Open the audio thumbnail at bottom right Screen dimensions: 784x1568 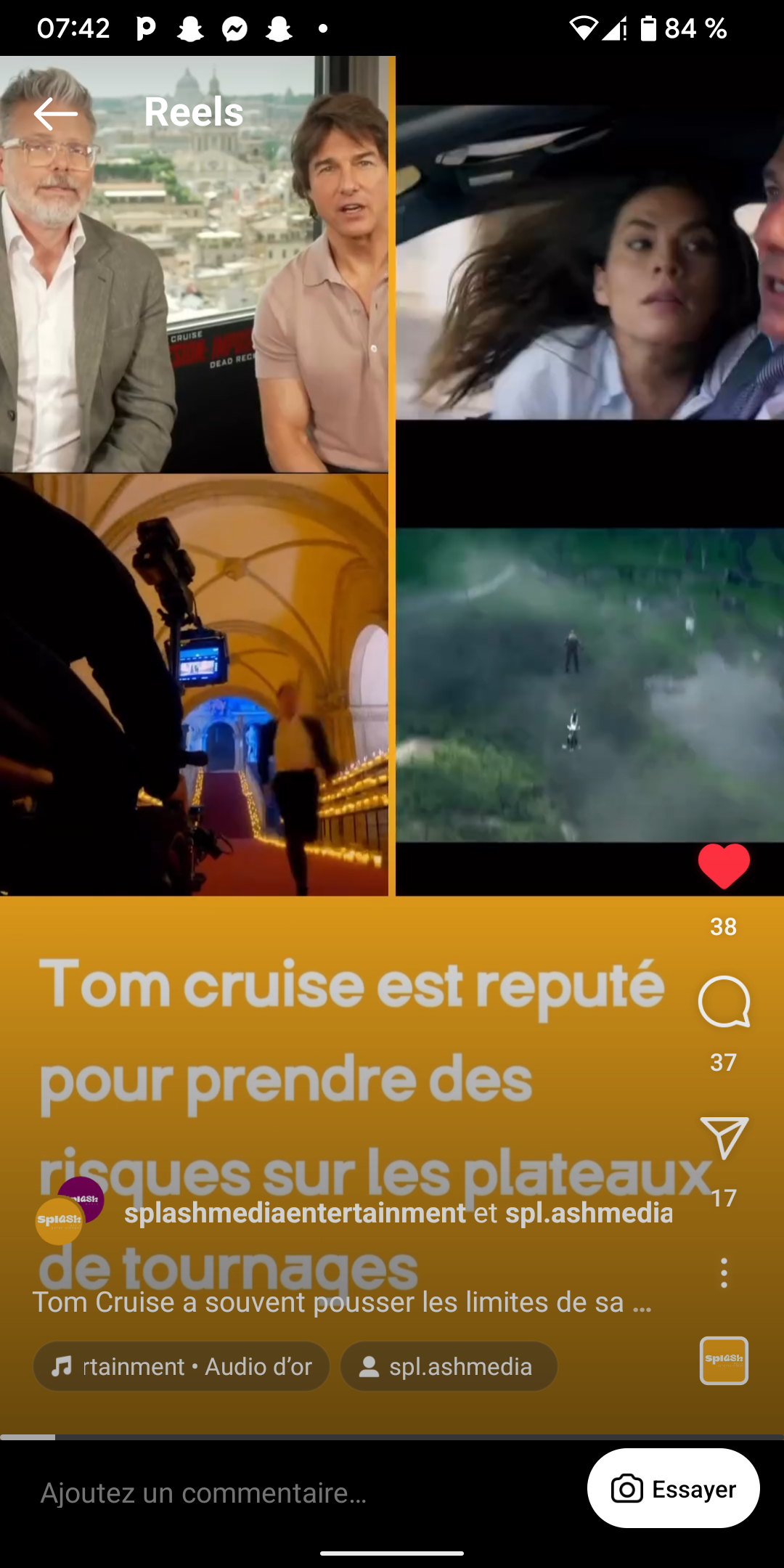point(724,1360)
